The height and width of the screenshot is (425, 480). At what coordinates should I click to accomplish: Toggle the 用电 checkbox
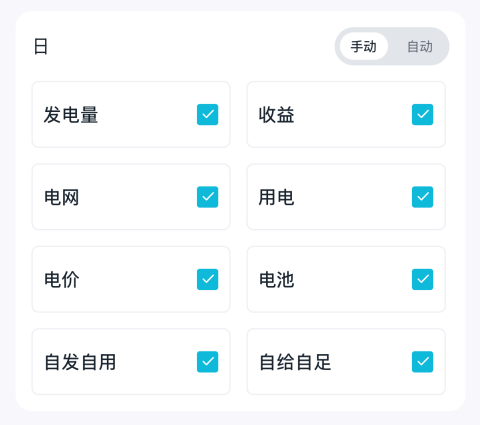tap(422, 197)
